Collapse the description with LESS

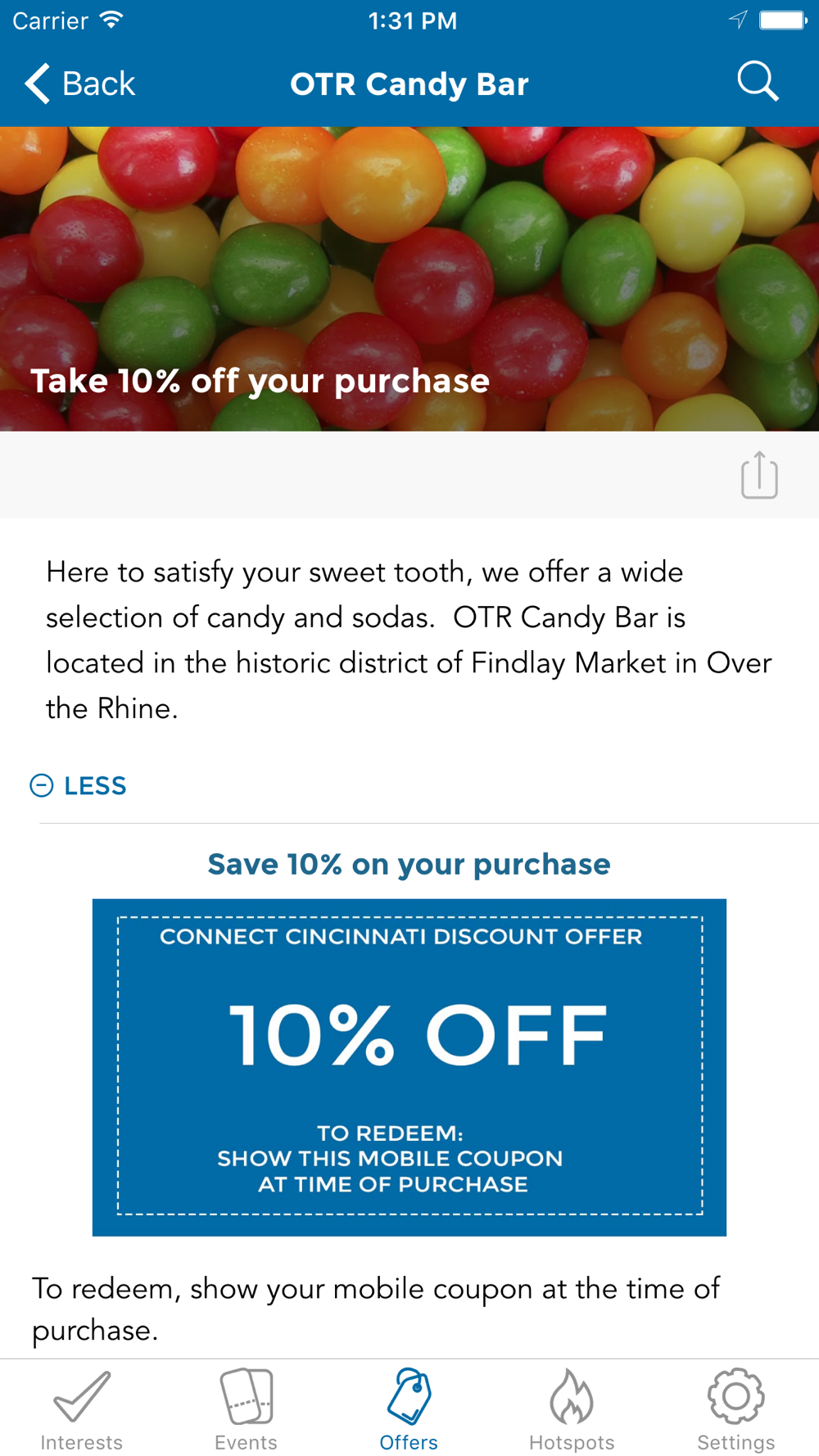(79, 786)
